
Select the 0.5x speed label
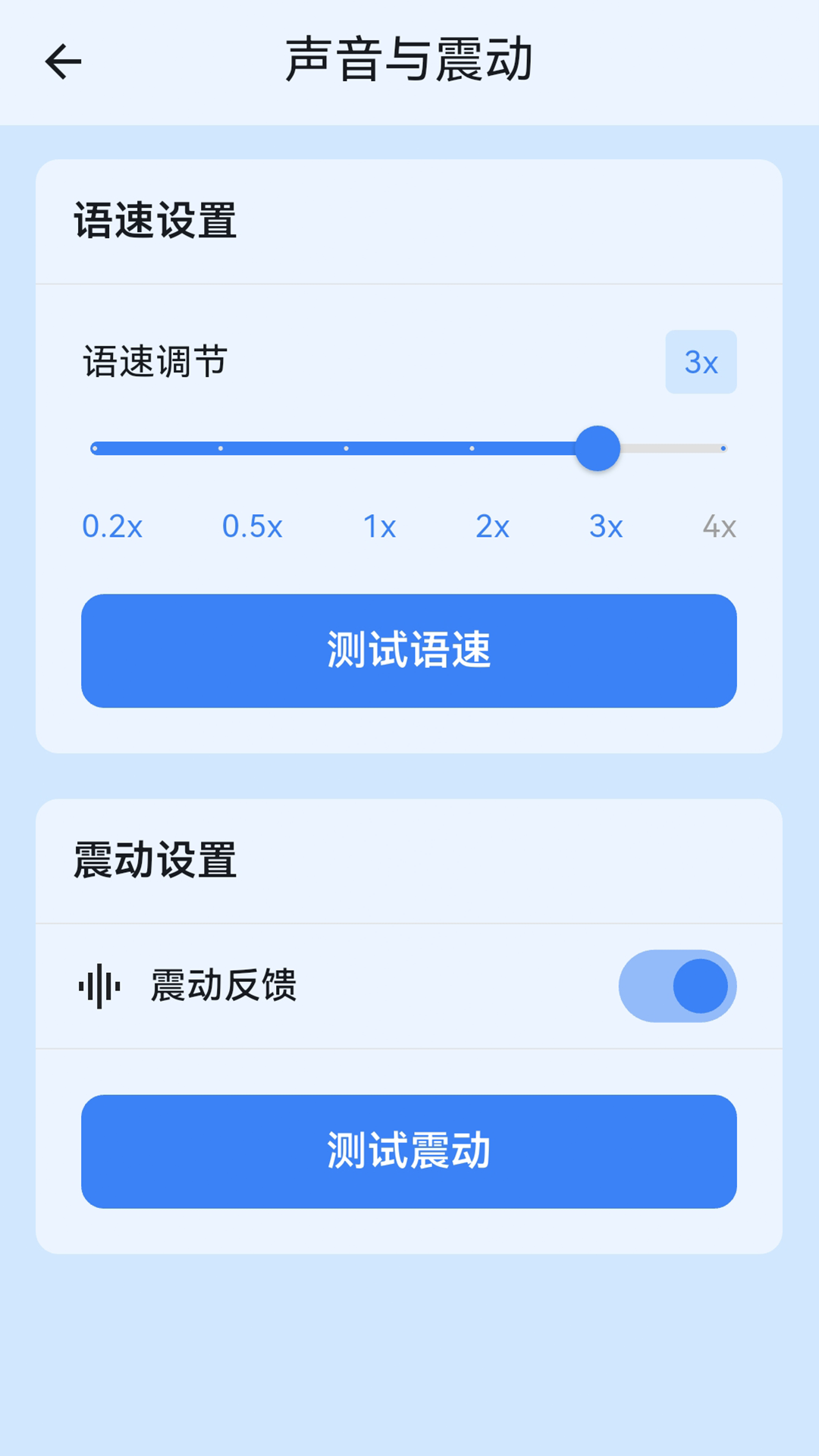253,527
